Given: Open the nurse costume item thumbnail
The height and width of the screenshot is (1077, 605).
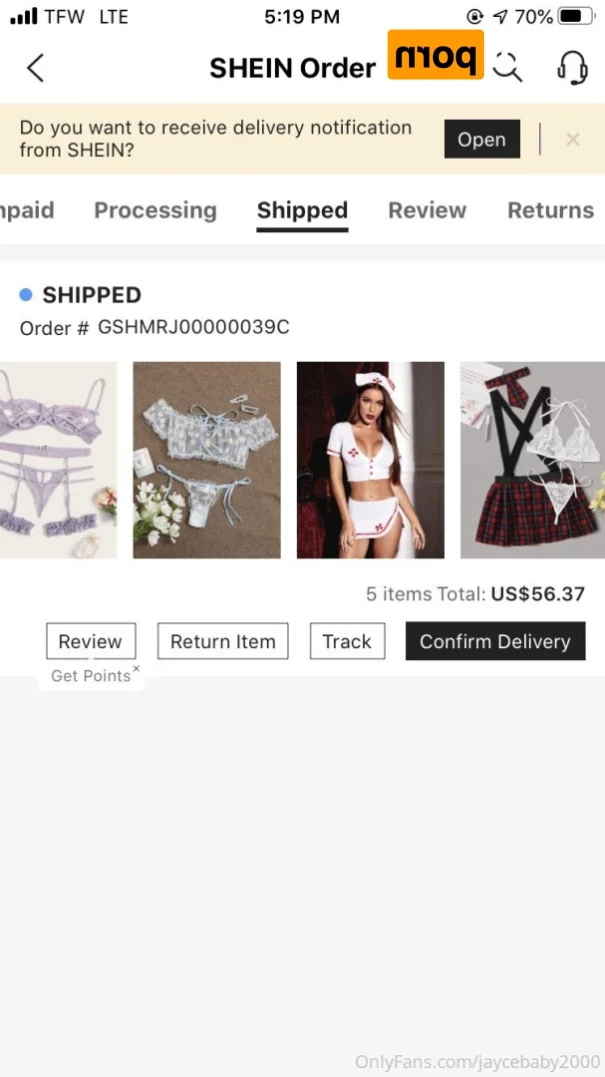Looking at the screenshot, I should tap(370, 460).
